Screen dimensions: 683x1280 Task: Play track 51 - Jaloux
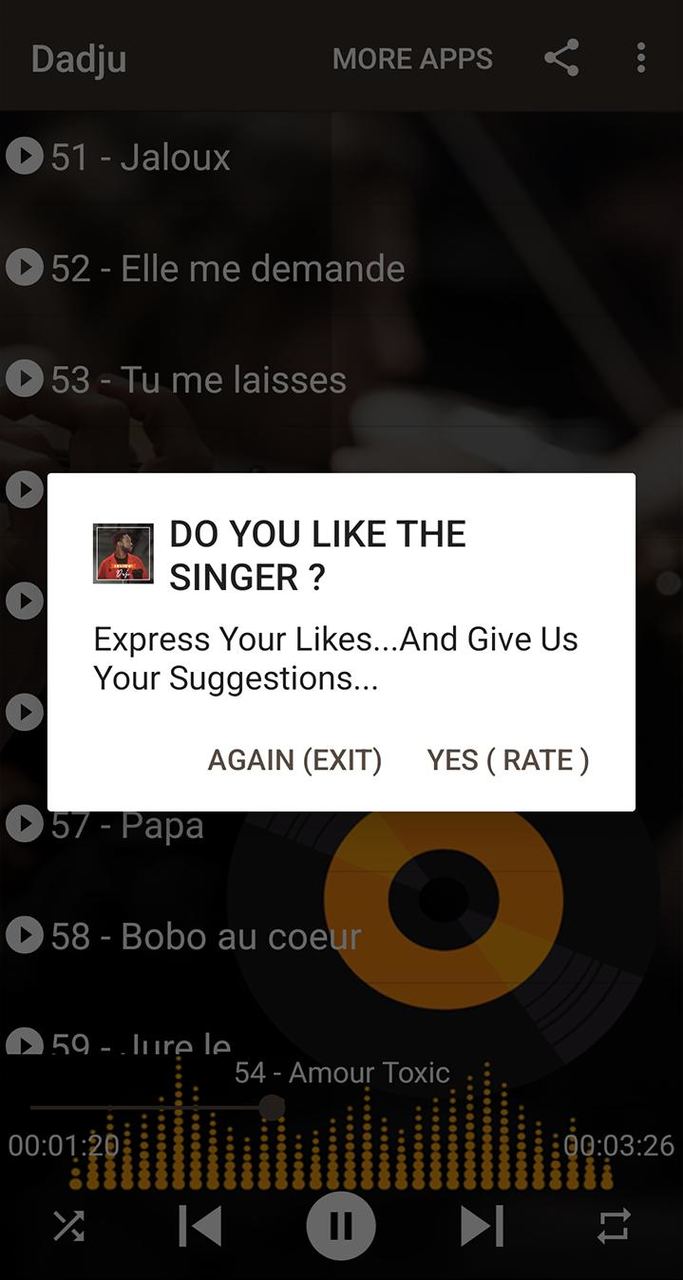[x=140, y=157]
